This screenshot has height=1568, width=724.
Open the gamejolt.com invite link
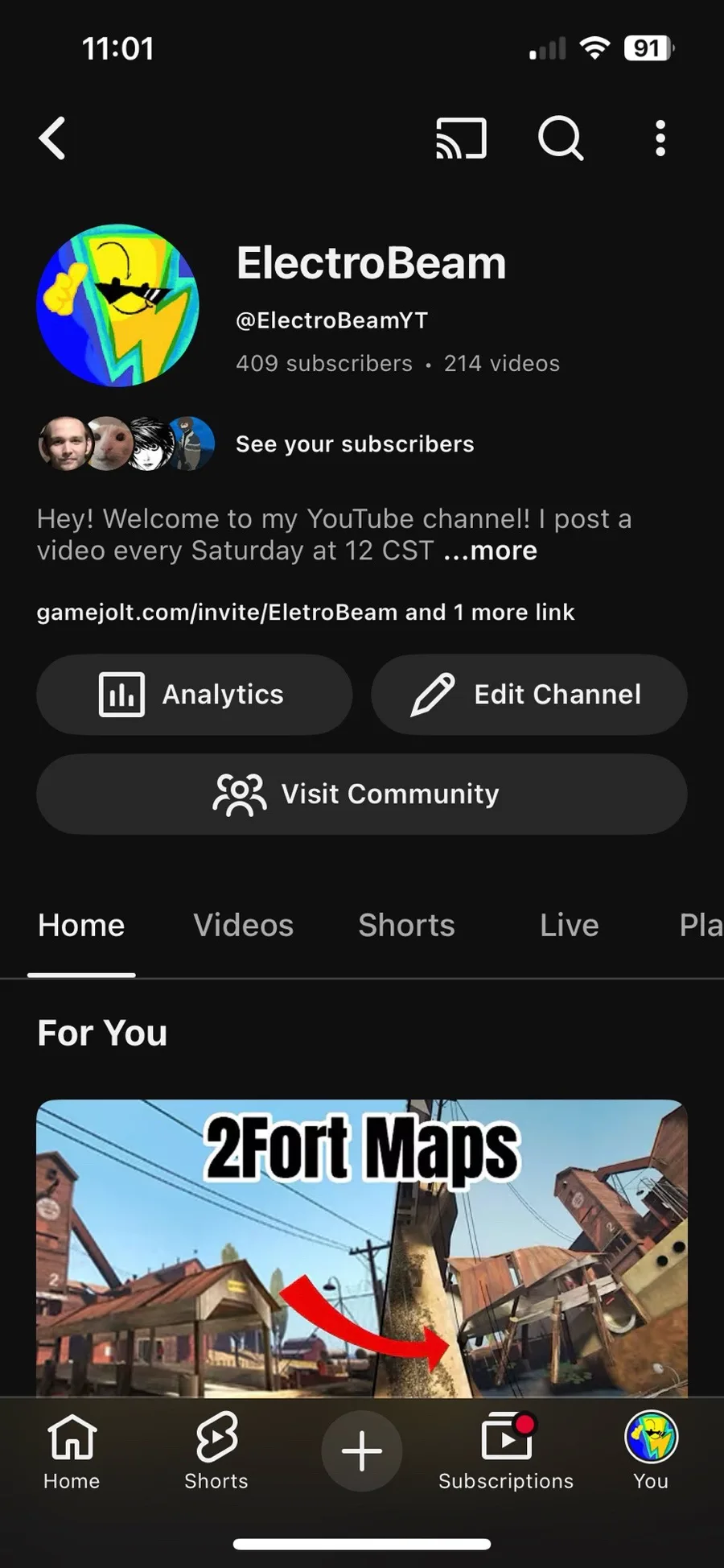tap(217, 613)
